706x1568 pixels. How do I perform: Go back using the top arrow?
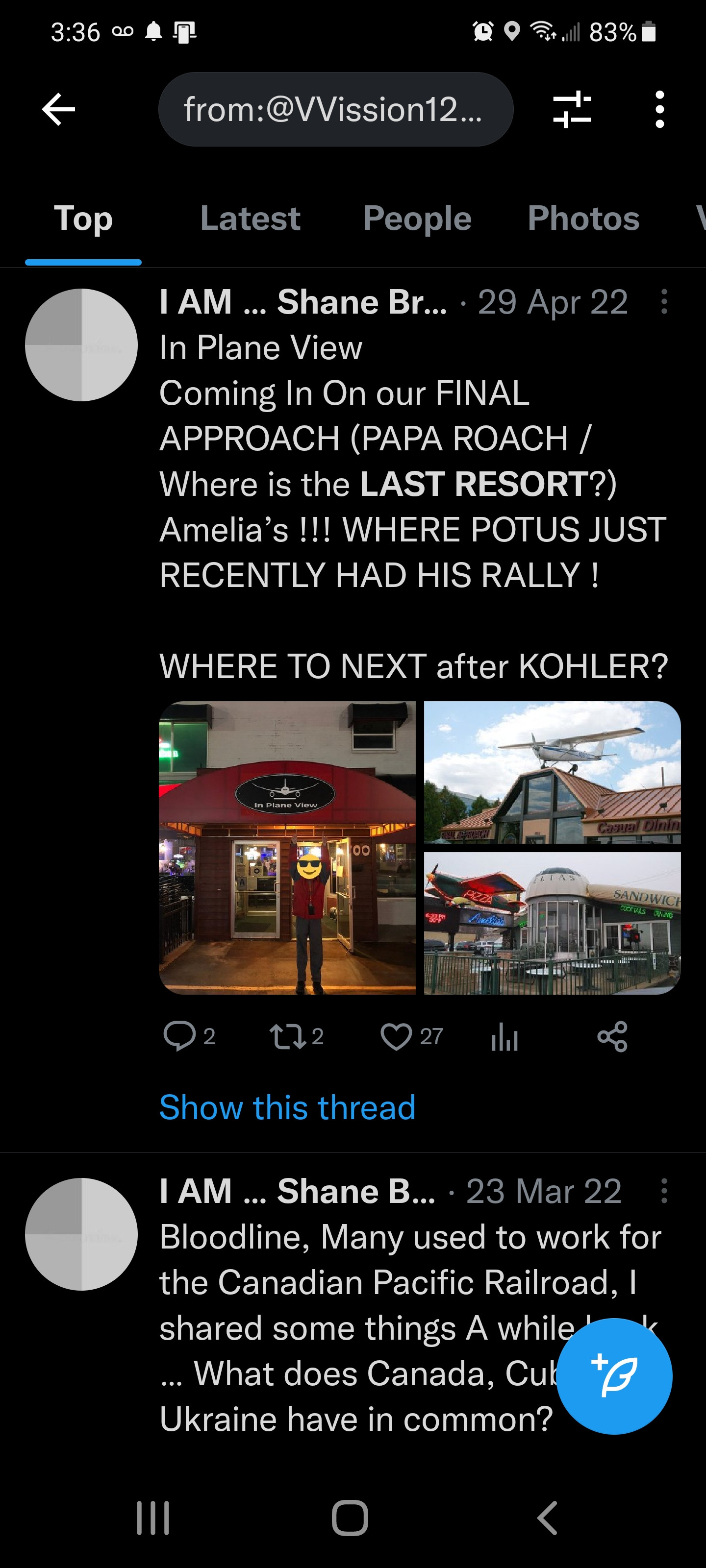point(58,110)
